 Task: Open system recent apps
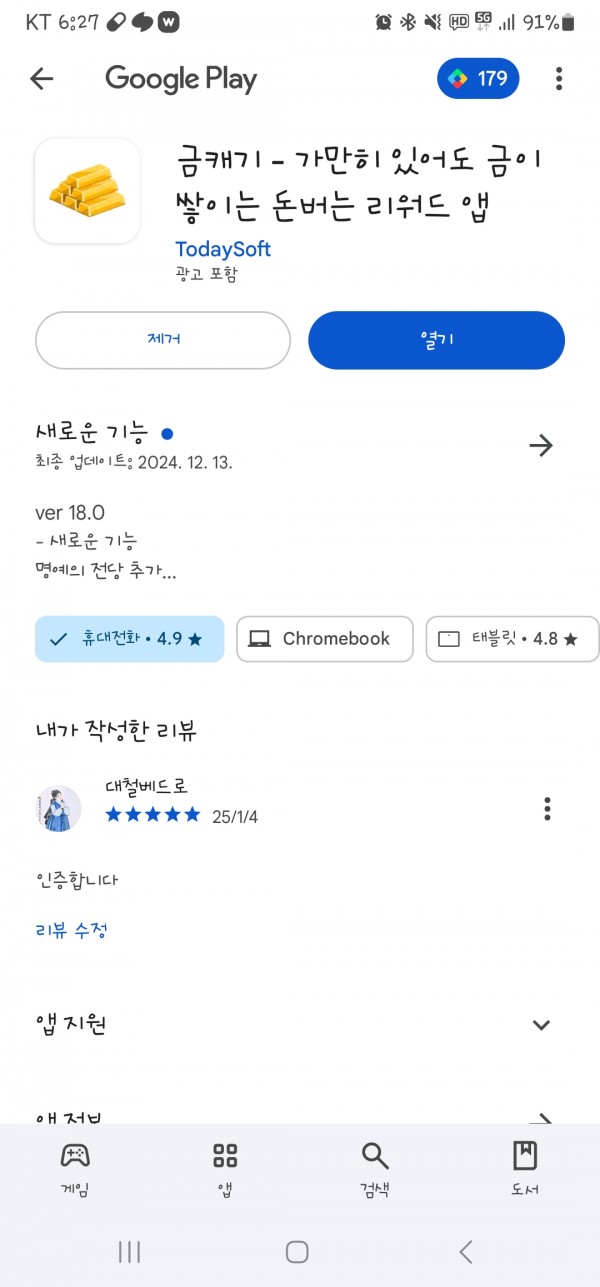point(129,1251)
